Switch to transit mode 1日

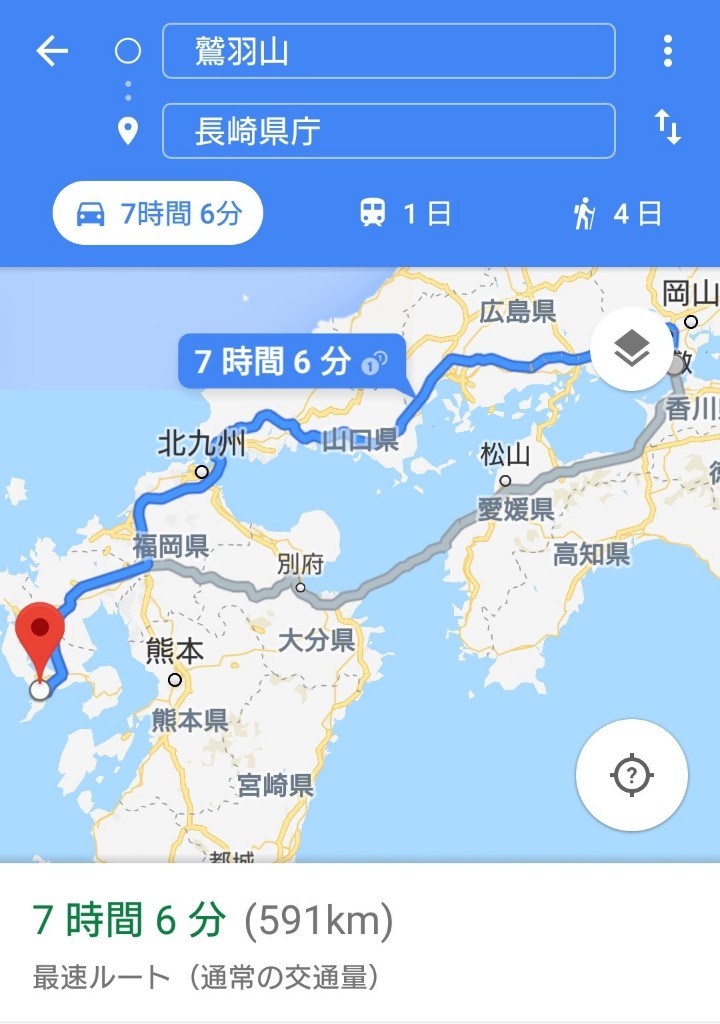click(x=405, y=213)
